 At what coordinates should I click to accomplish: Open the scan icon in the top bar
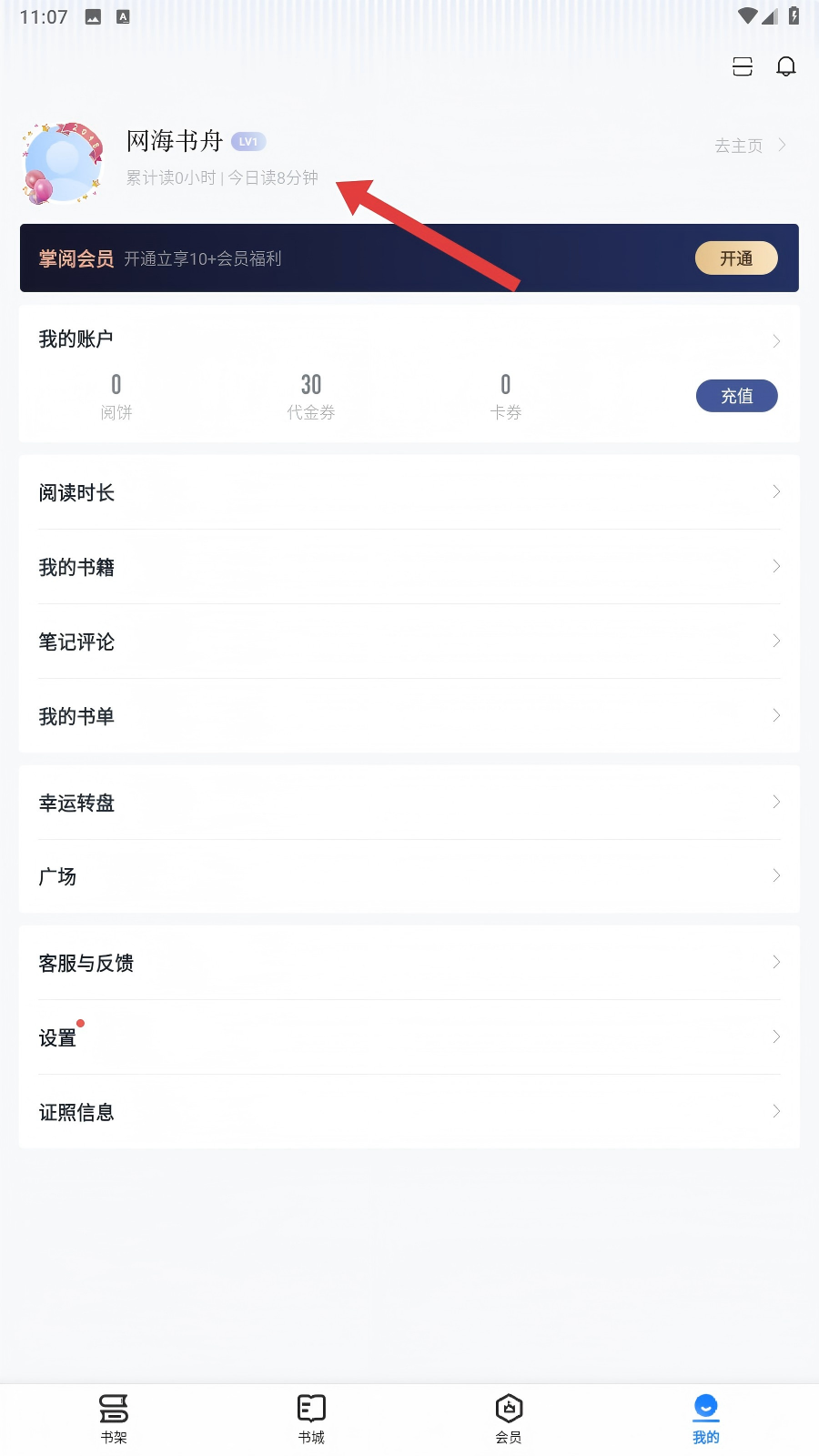743,66
